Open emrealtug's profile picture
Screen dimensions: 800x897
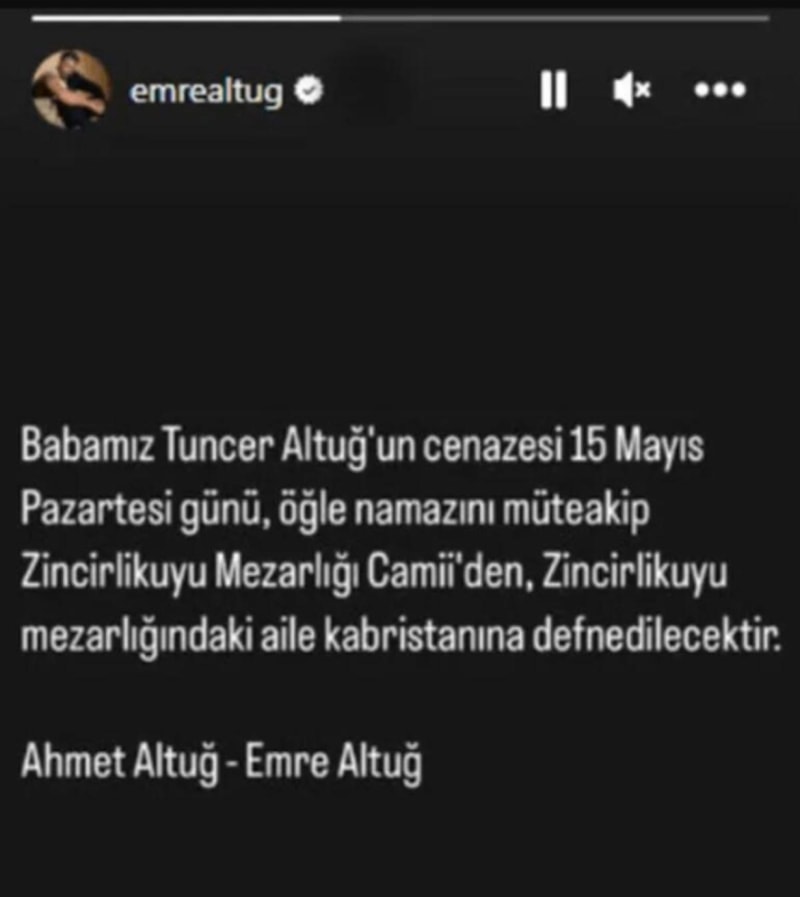pyautogui.click(x=70, y=90)
